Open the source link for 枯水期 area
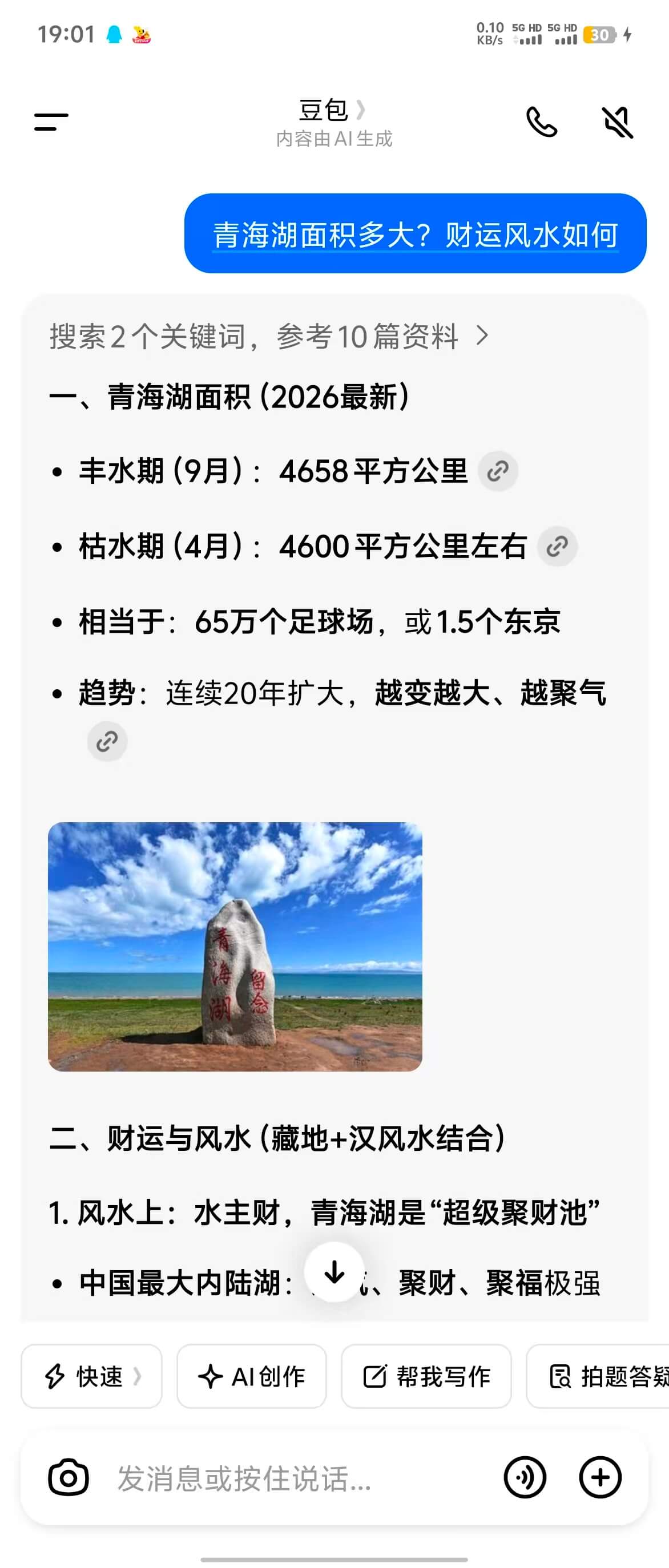This screenshot has width=669, height=1568. [x=557, y=546]
